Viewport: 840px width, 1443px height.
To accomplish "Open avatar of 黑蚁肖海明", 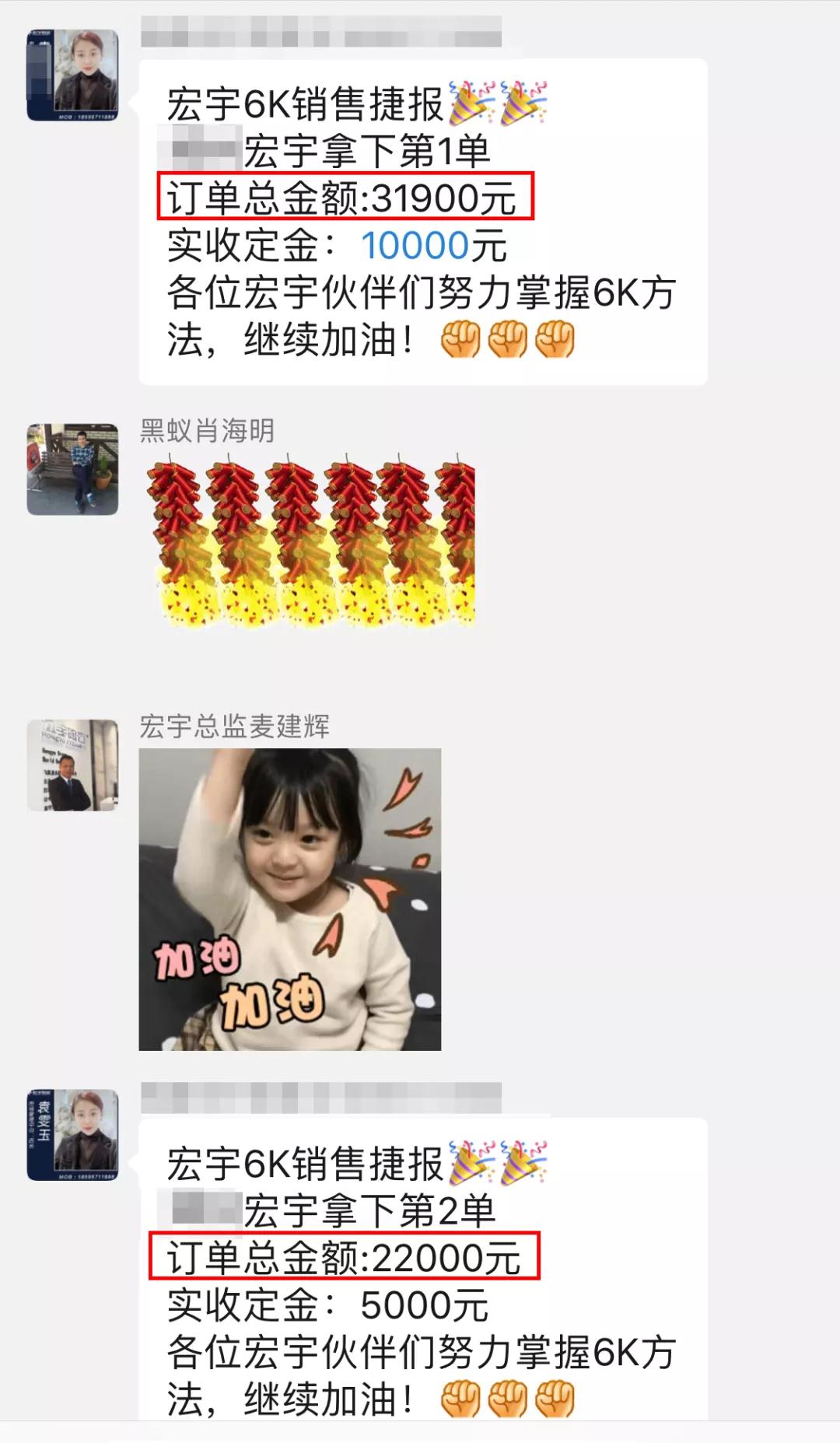I will pos(72,469).
